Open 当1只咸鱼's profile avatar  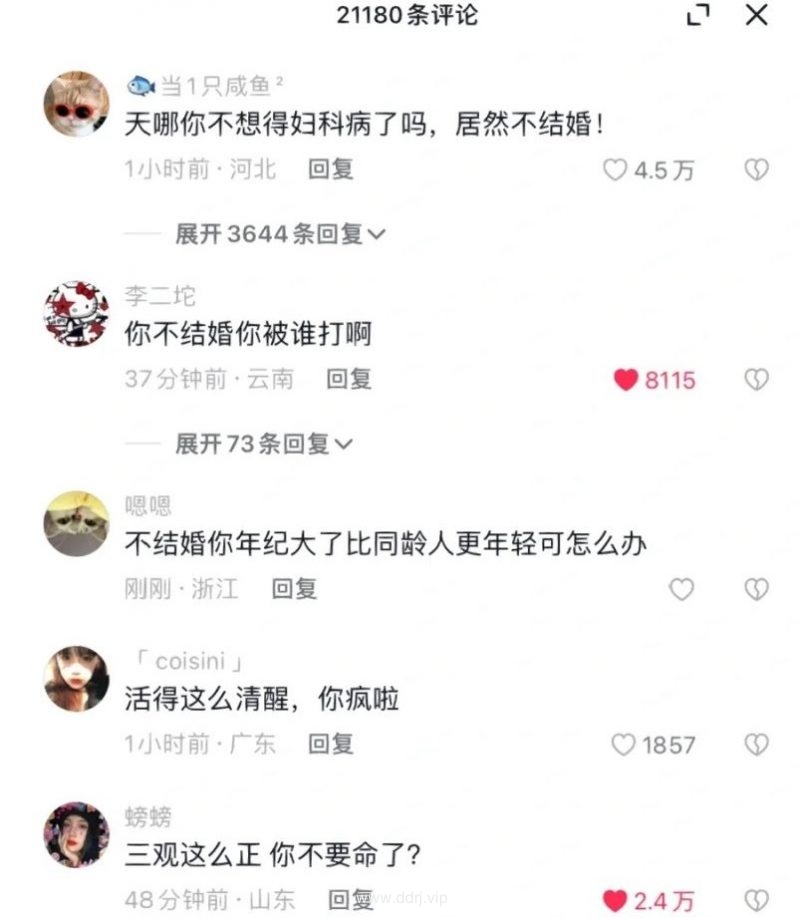(x=77, y=104)
